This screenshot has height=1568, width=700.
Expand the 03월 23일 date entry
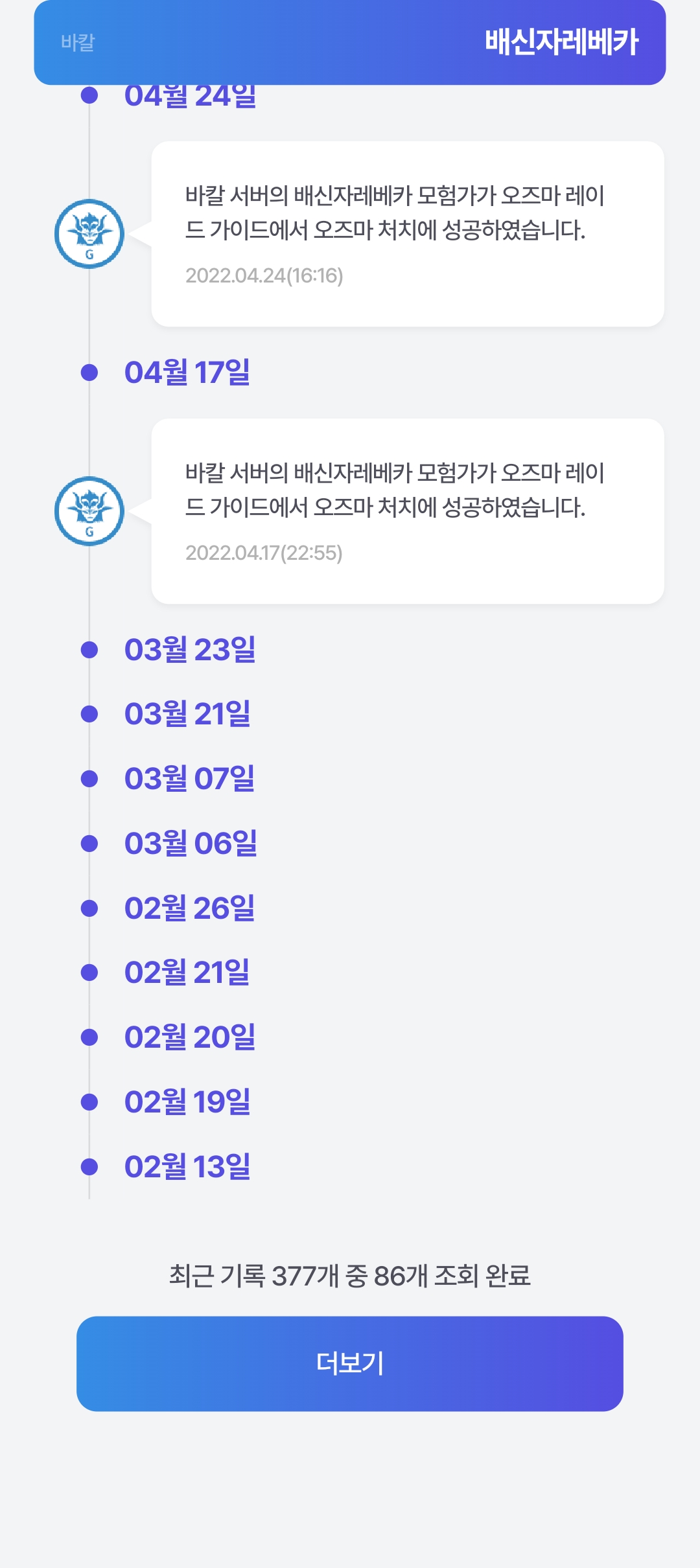pos(190,650)
